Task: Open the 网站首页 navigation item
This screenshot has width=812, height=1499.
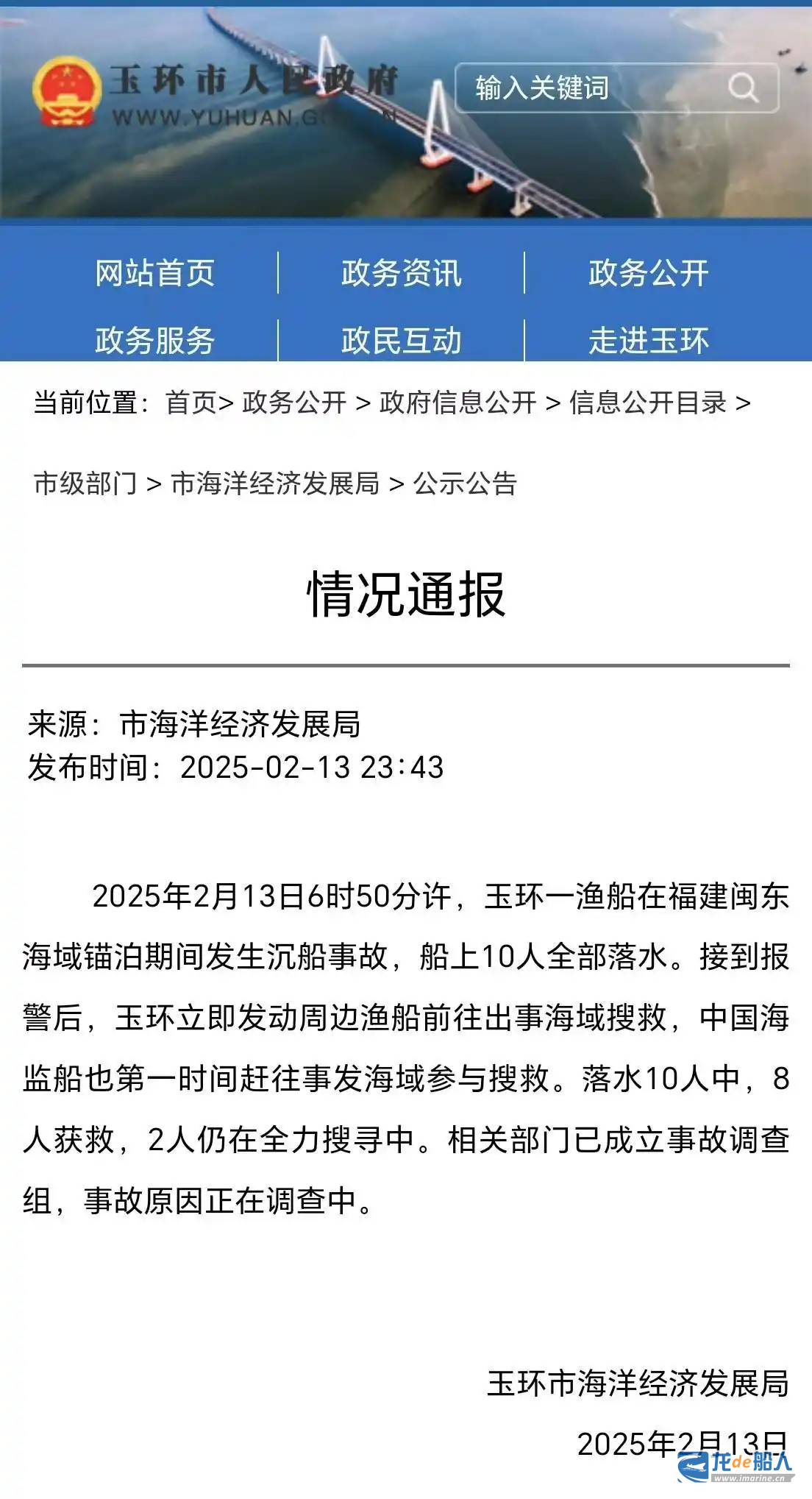Action: 154,273
